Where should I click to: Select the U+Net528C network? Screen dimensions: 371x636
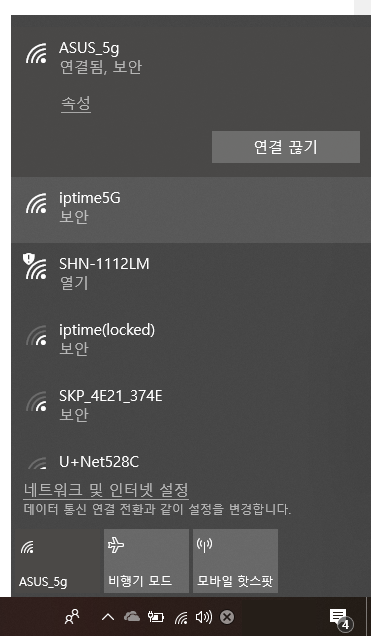point(191,460)
